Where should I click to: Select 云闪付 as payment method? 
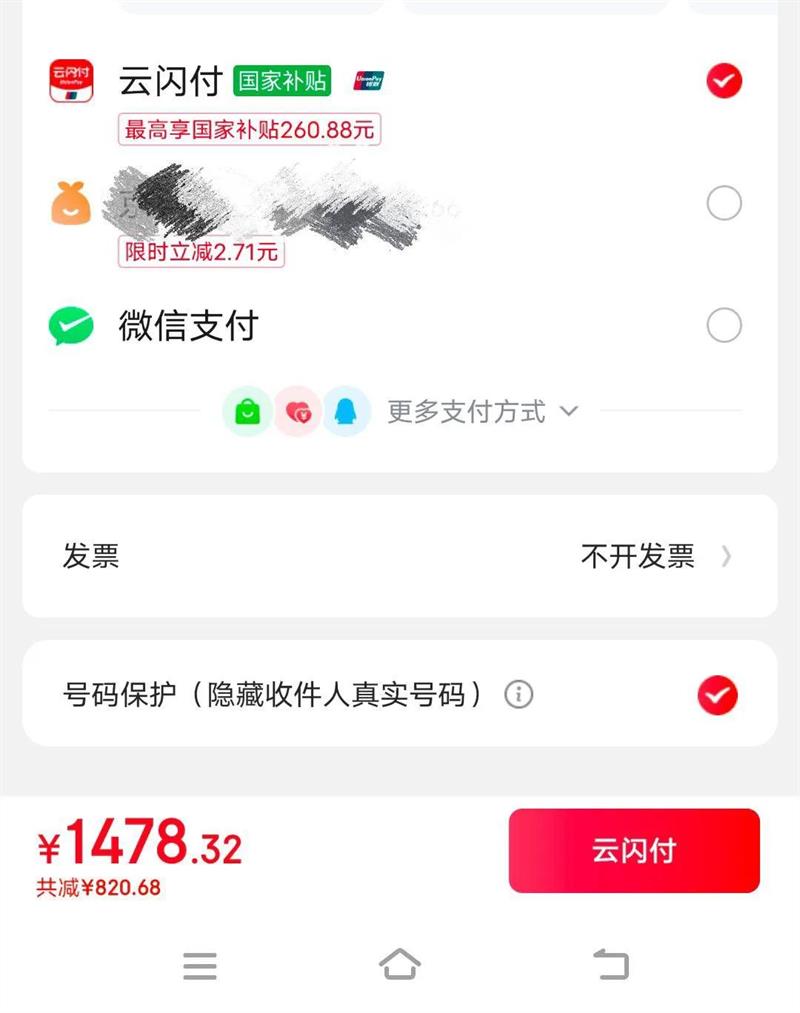(x=724, y=81)
